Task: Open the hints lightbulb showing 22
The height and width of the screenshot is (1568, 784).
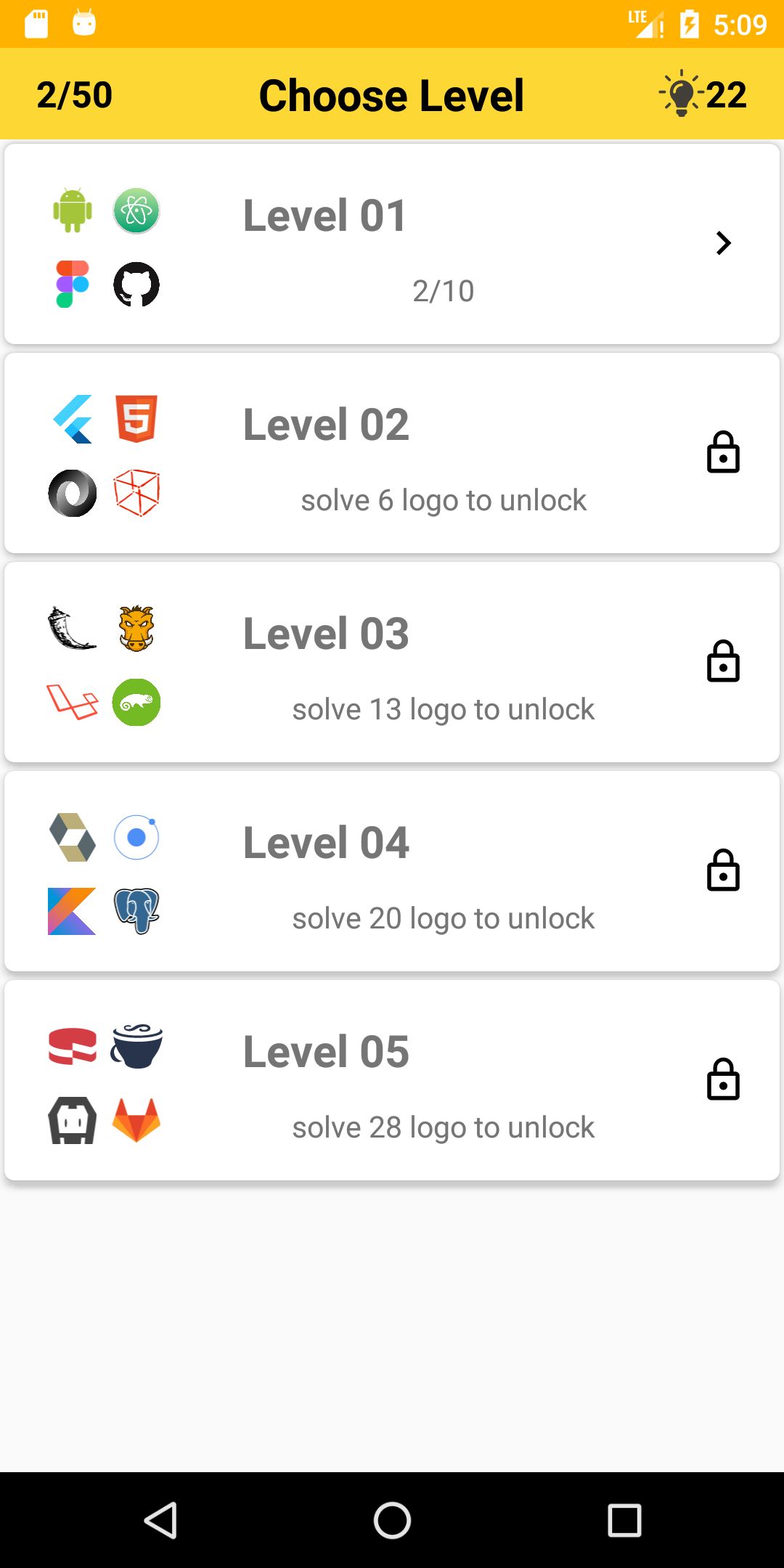Action: 703,94
